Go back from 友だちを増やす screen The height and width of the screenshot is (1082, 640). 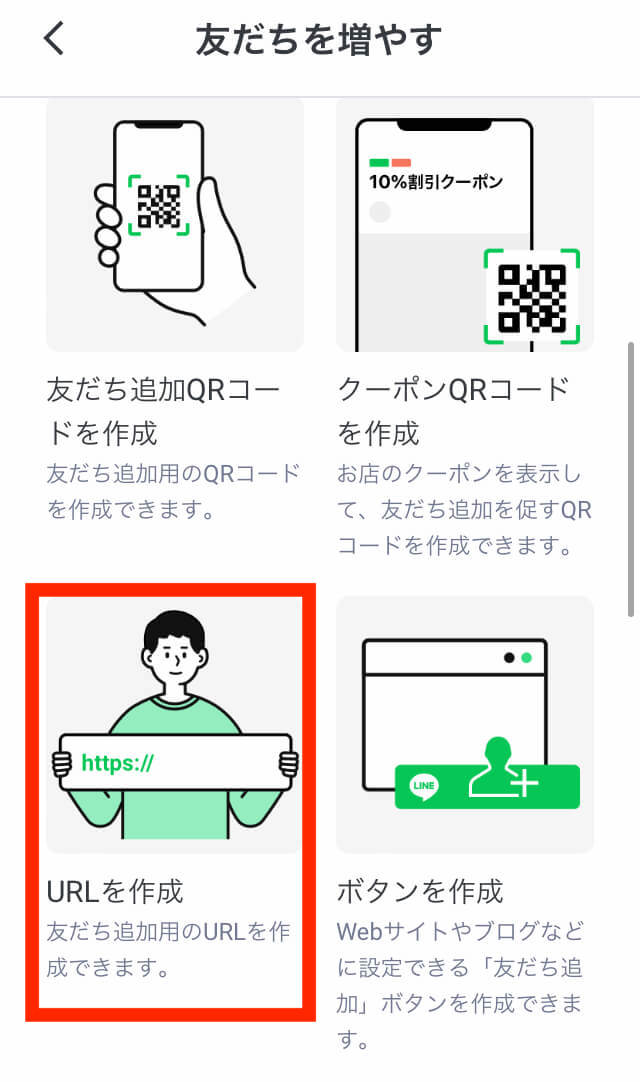[54, 40]
